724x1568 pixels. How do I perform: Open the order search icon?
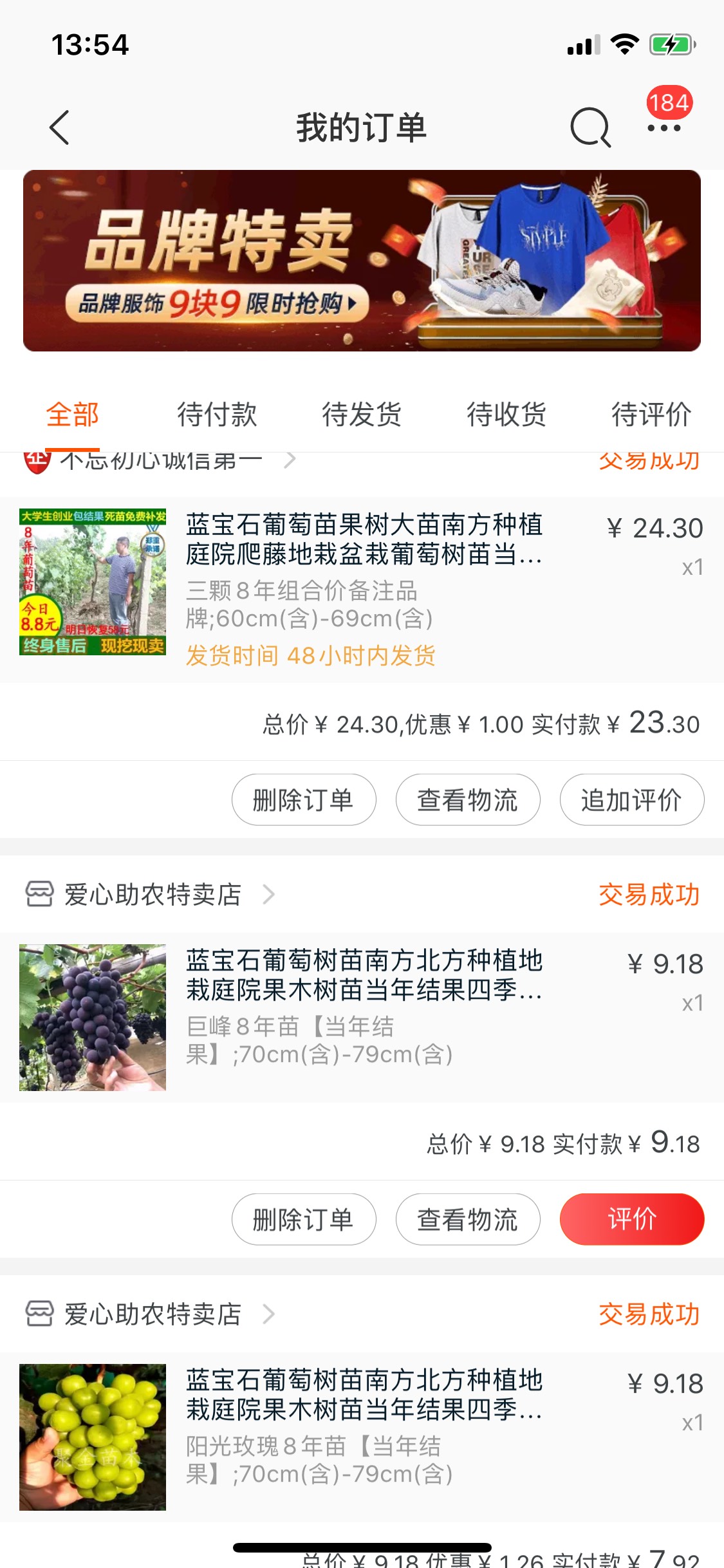pos(589,127)
